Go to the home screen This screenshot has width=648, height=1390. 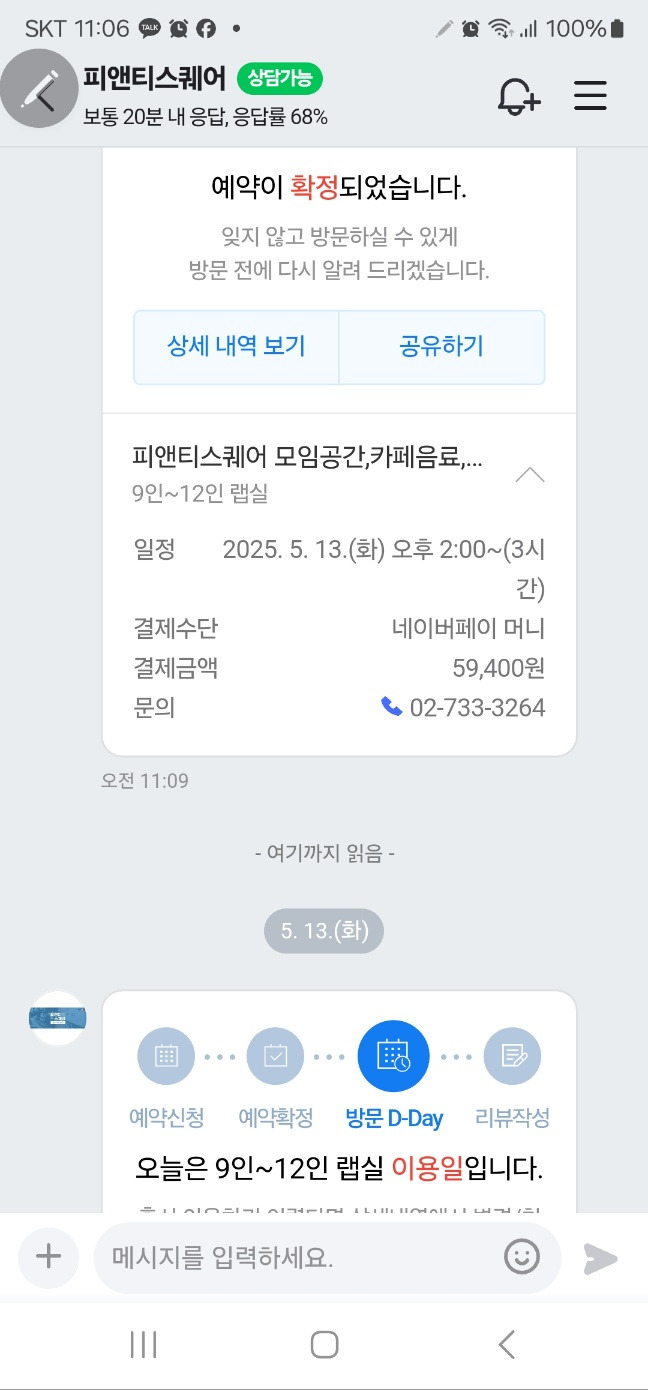(x=324, y=1345)
